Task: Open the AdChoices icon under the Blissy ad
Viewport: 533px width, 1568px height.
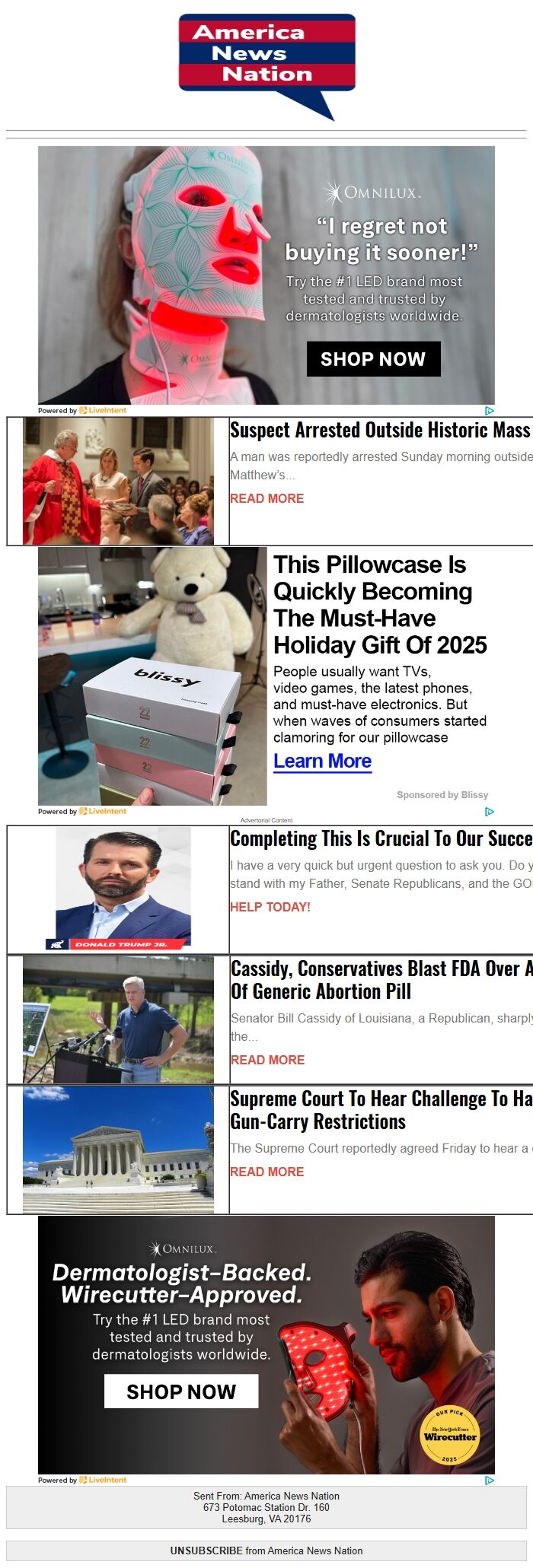Action: [490, 812]
